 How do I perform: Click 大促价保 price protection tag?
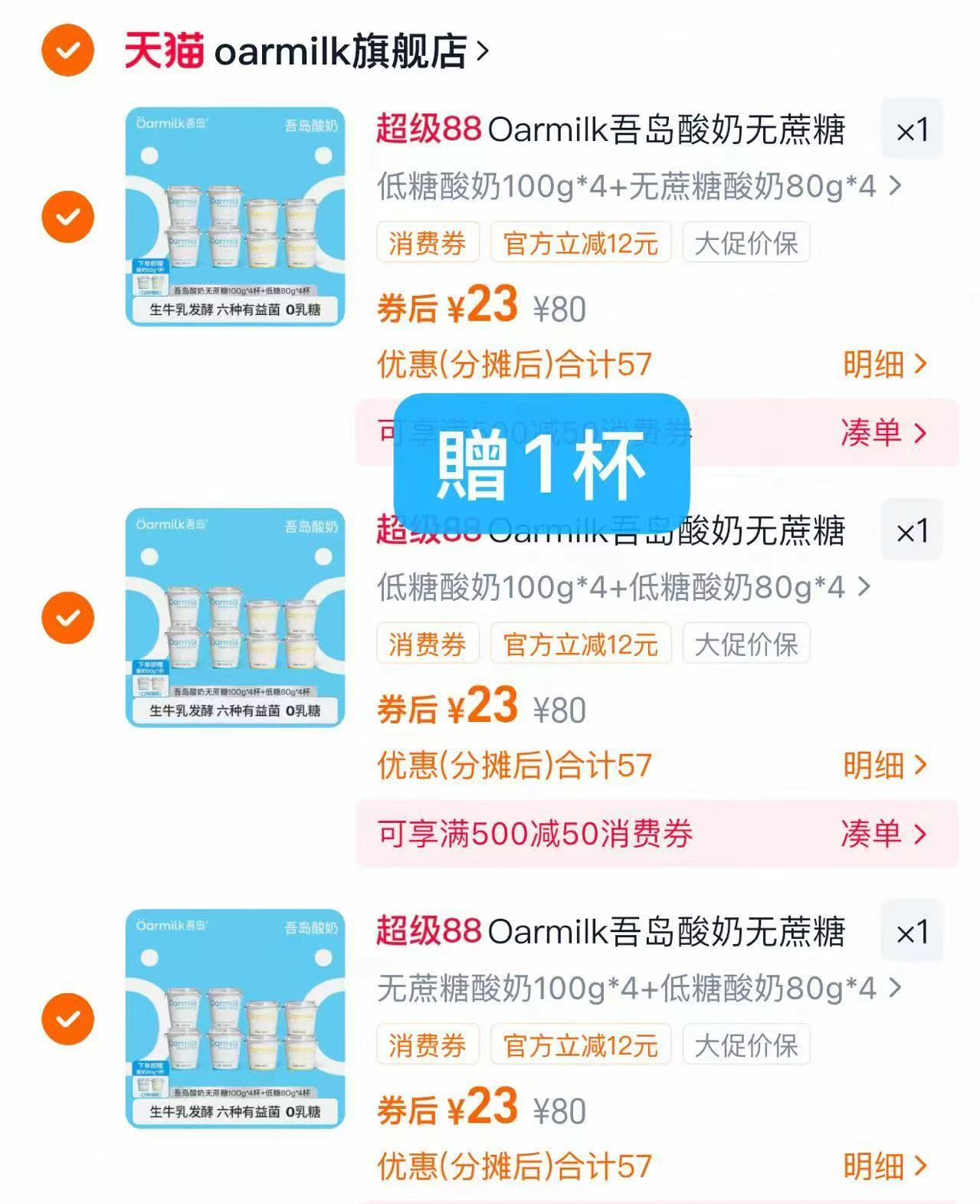(x=747, y=241)
